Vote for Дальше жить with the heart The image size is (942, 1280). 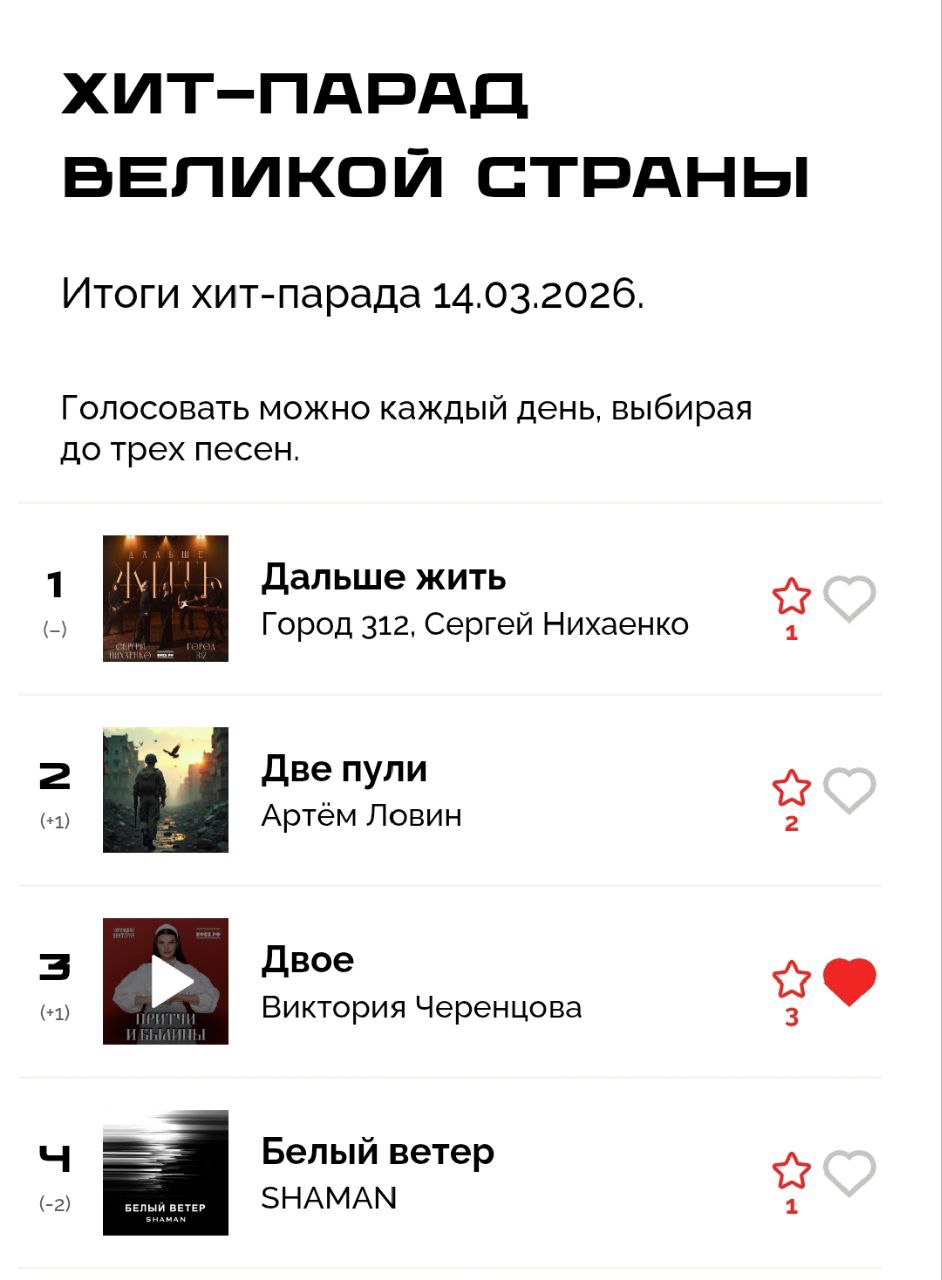(849, 599)
